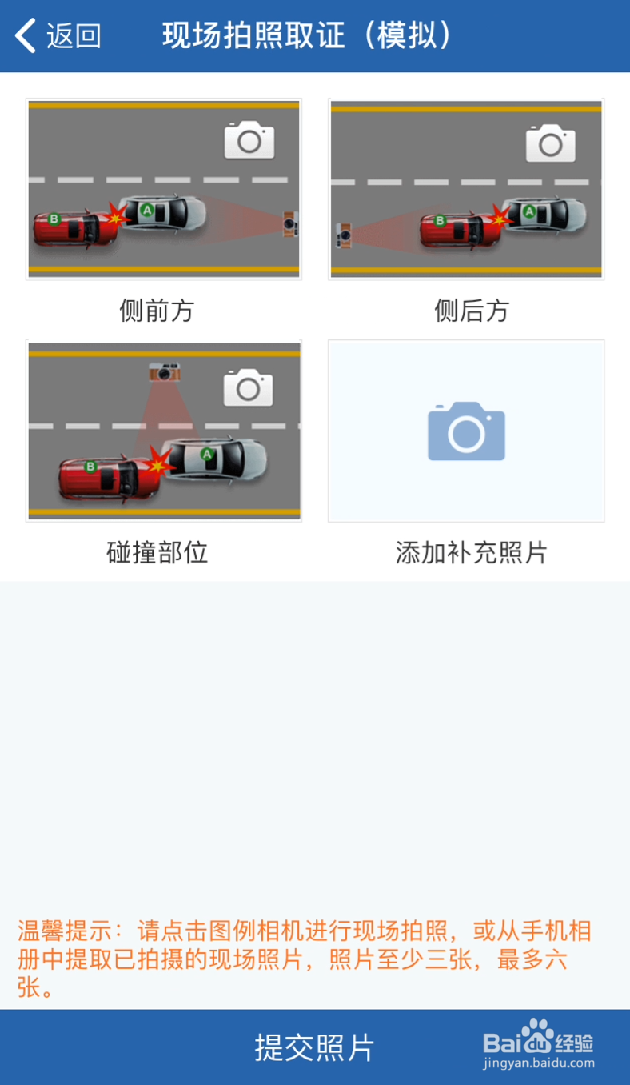Take the 碰撞部位 photo

[164, 431]
